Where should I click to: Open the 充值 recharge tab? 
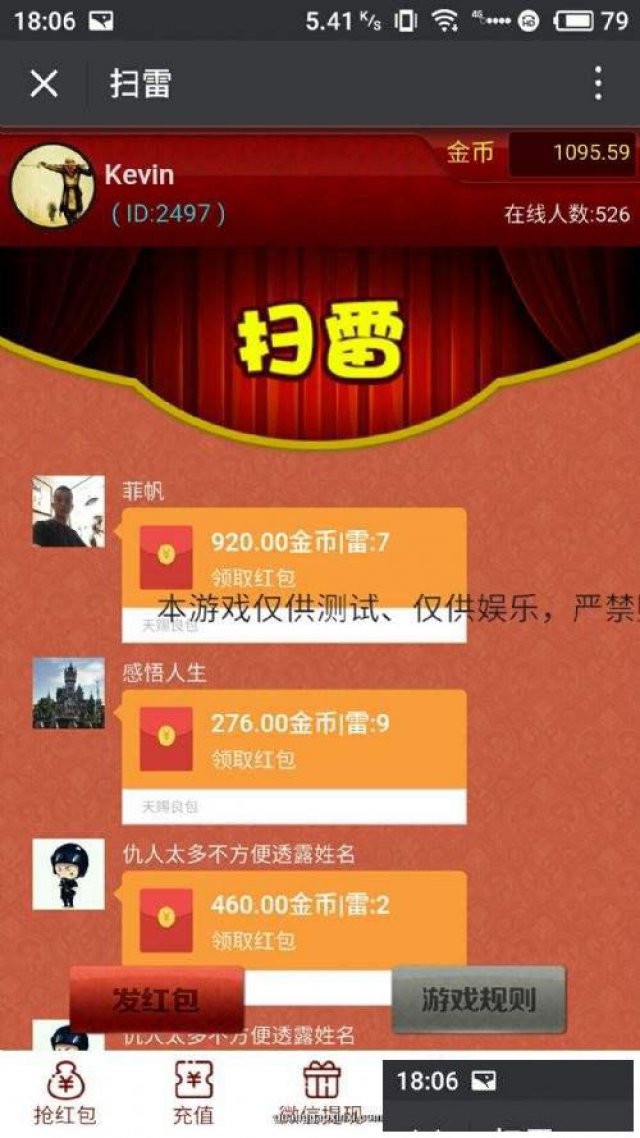(193, 1094)
